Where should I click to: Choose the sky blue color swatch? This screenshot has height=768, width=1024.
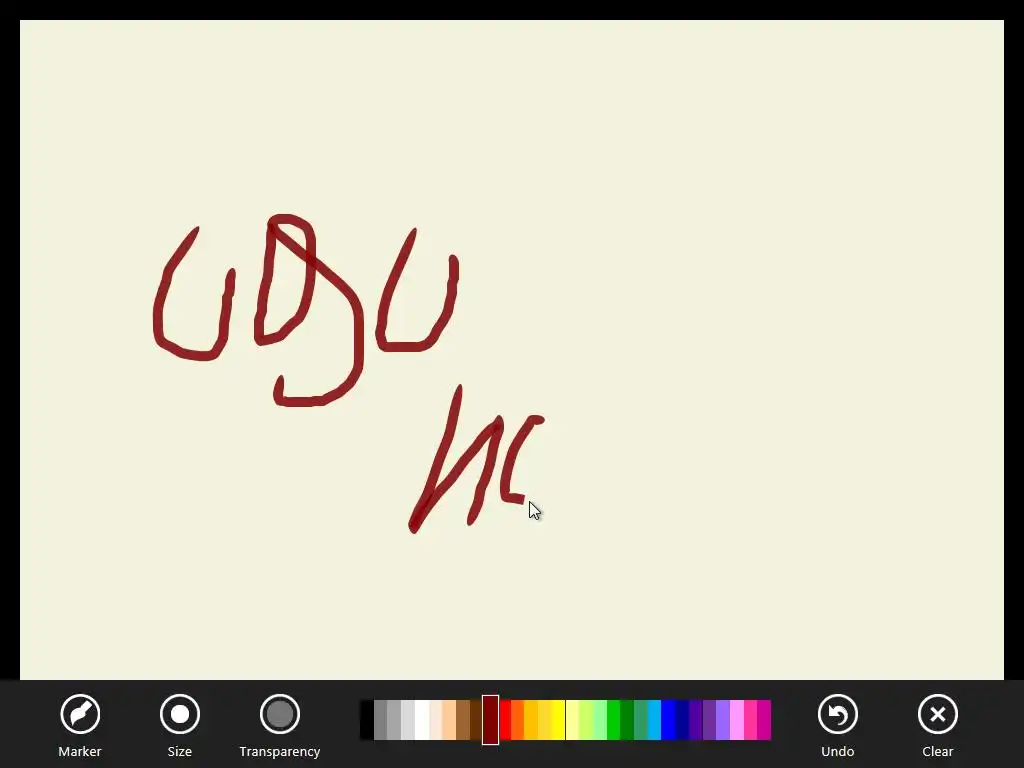point(654,720)
